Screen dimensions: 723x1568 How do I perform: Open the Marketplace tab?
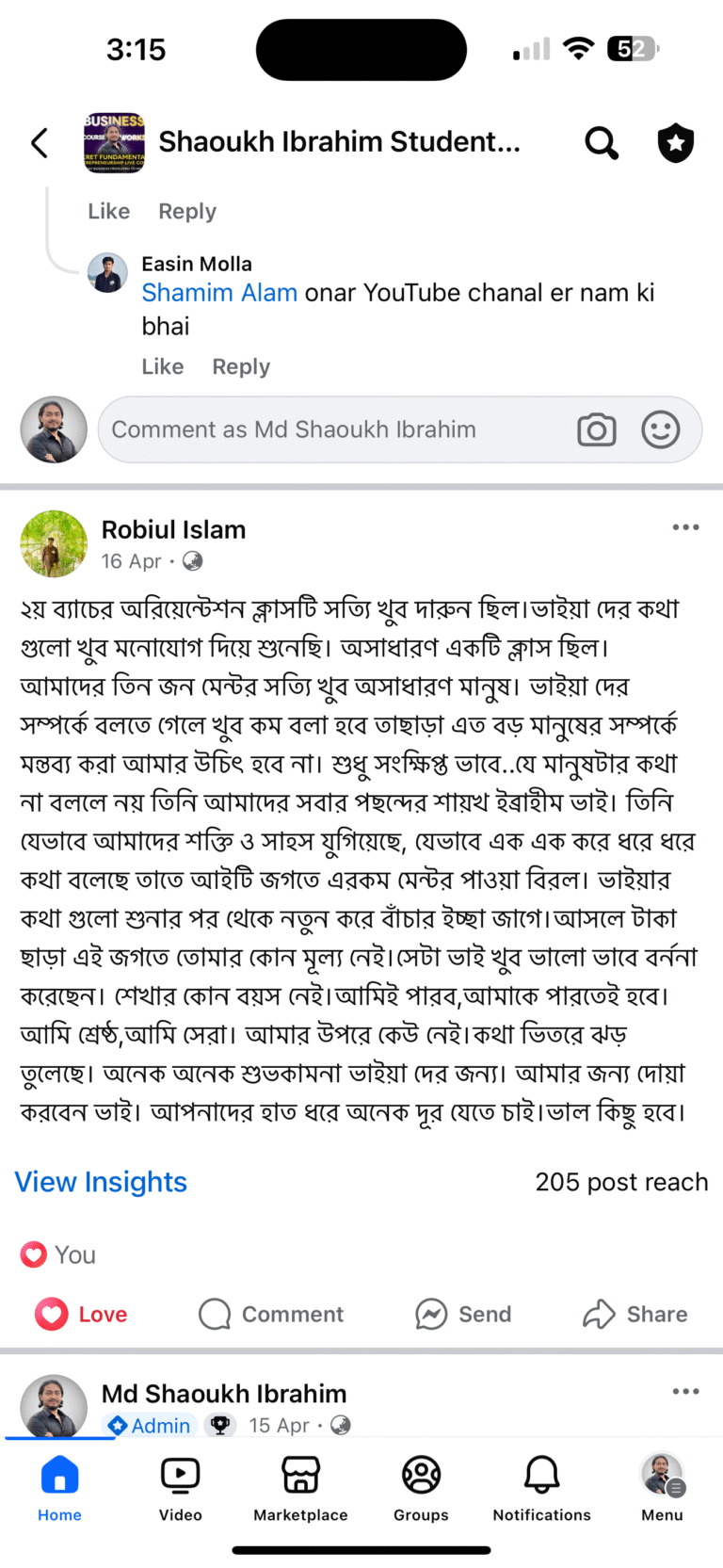coord(300,1488)
